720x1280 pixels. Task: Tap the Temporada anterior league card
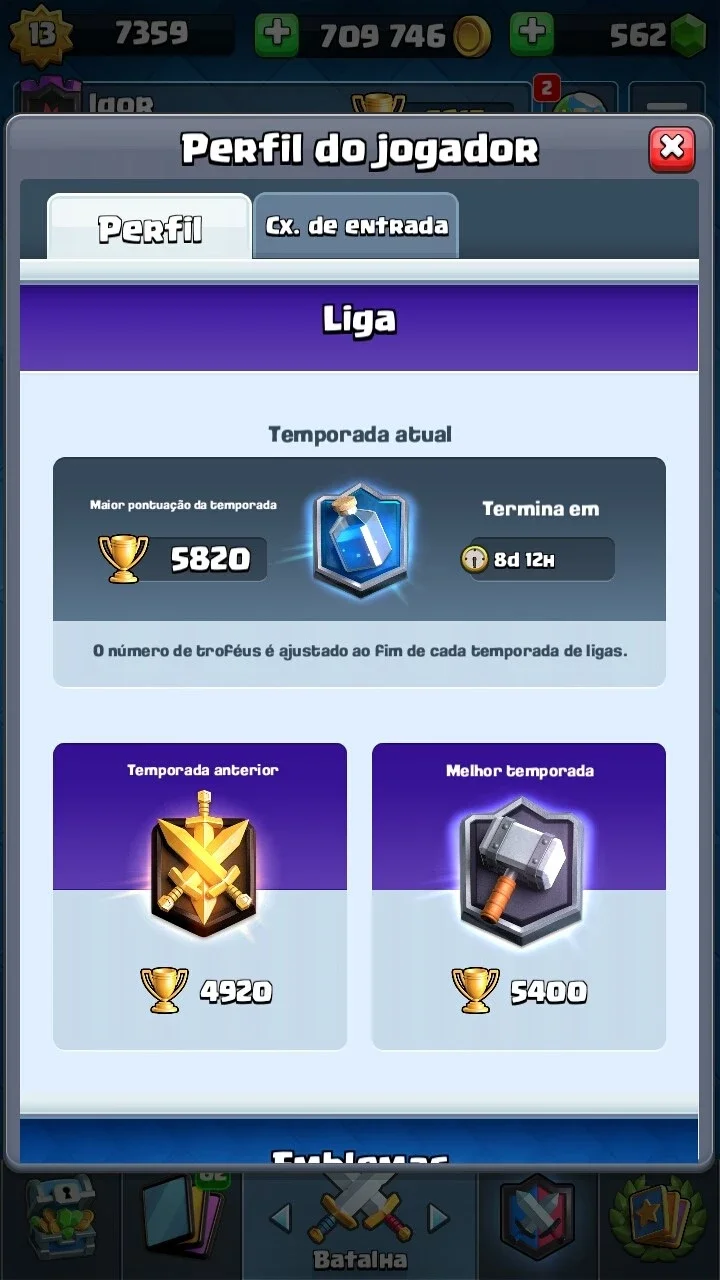[x=200, y=896]
